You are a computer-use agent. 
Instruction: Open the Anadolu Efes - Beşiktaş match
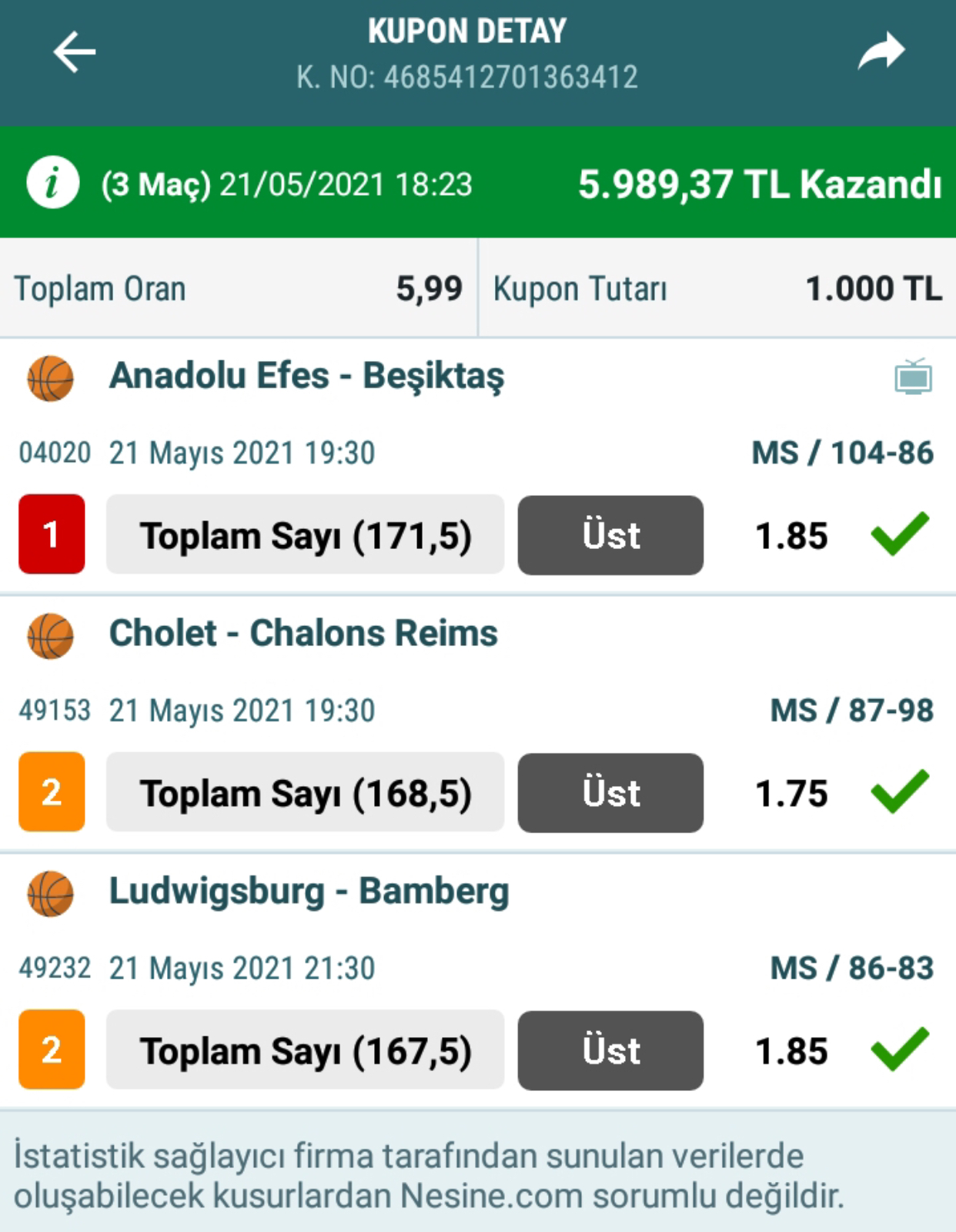(x=306, y=377)
